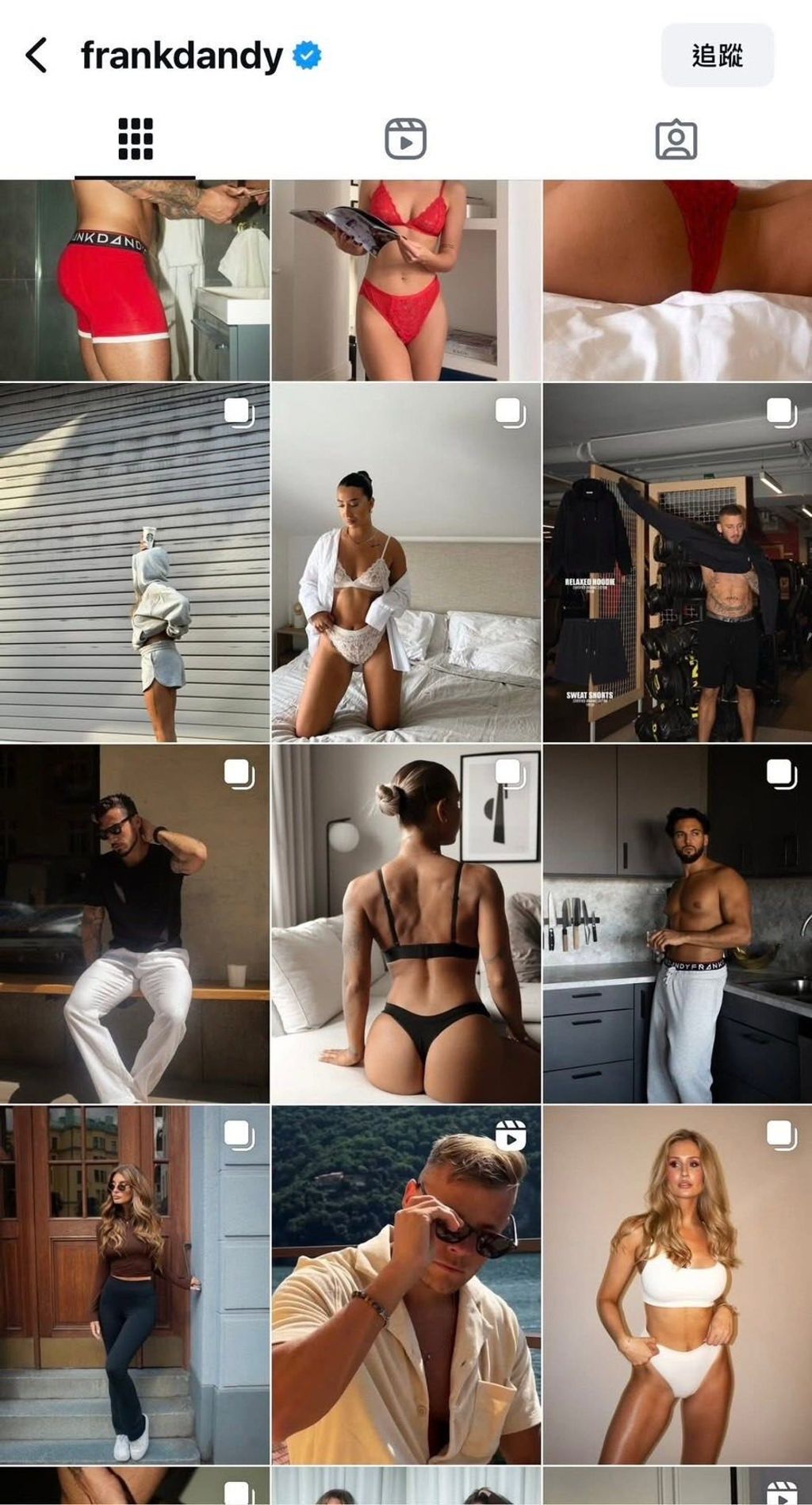Open post of shirtless man in kitchen
Image resolution: width=812 pixels, height=1505 pixels.
[677, 924]
